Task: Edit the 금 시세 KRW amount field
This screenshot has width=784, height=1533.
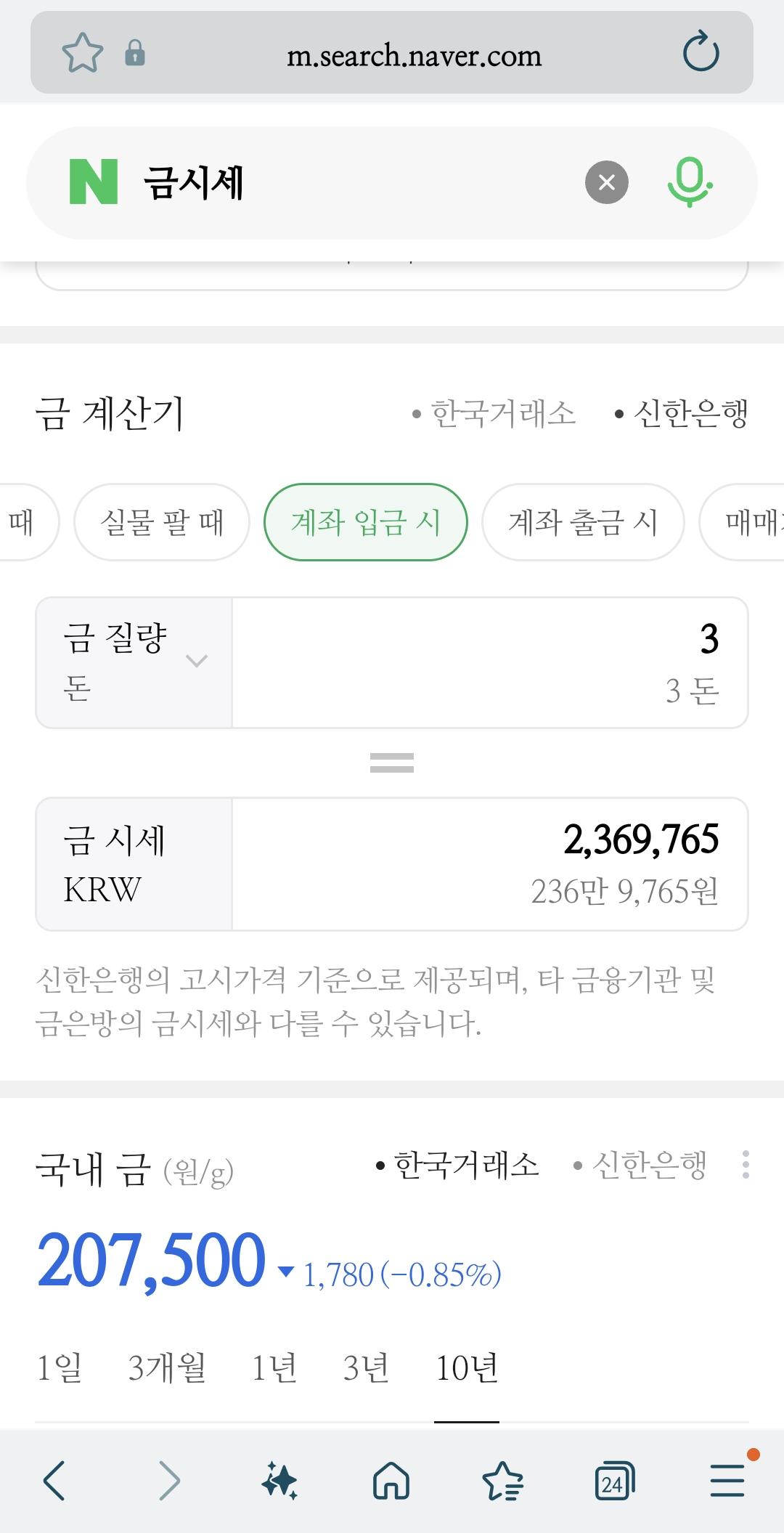Action: [490, 864]
